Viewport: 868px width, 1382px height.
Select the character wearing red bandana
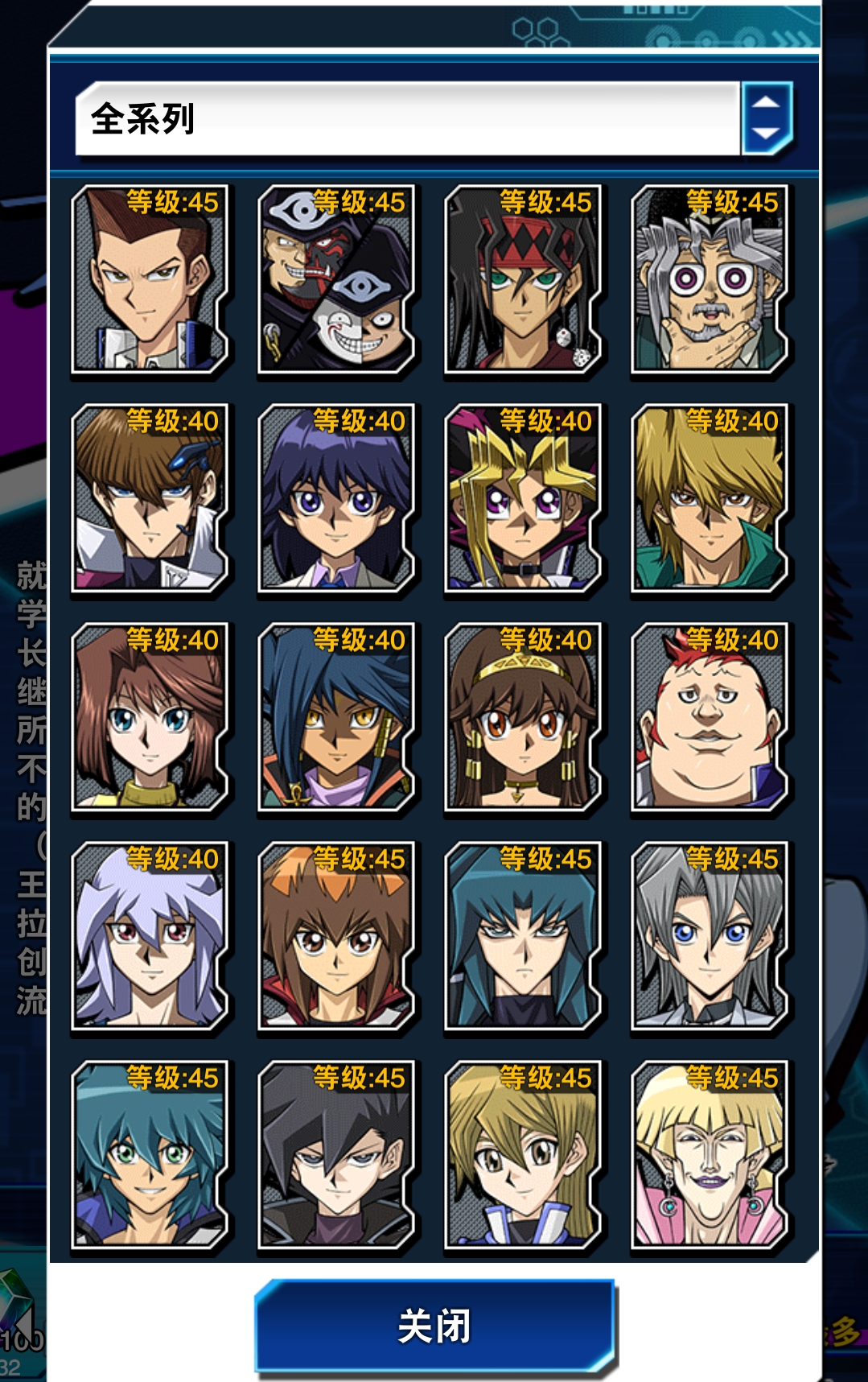pyautogui.click(x=524, y=280)
